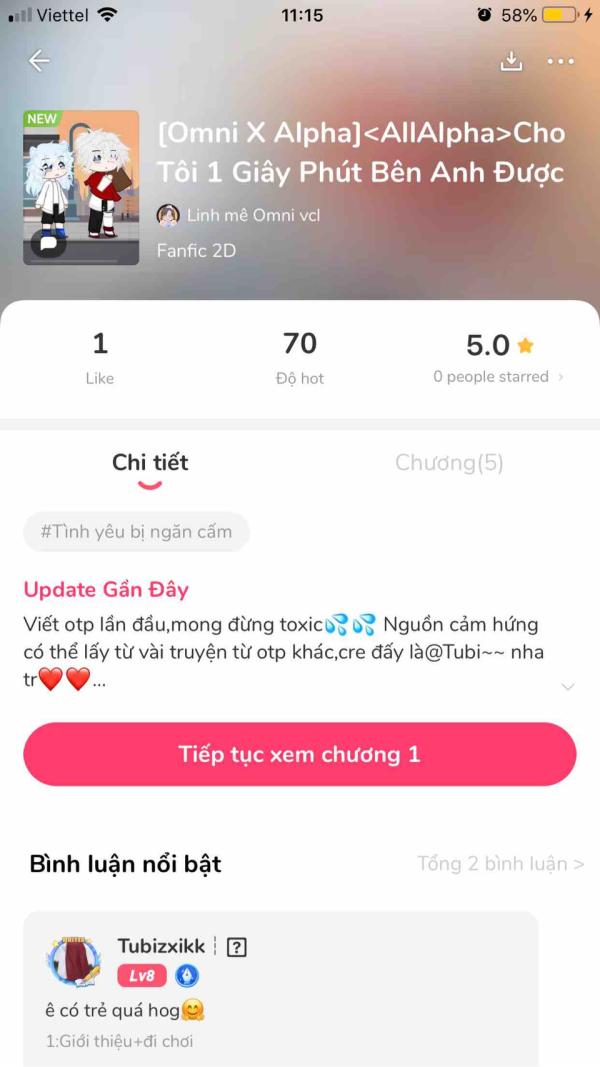Switch to the Chương(5) tab
The width and height of the screenshot is (600, 1067).
click(x=449, y=463)
